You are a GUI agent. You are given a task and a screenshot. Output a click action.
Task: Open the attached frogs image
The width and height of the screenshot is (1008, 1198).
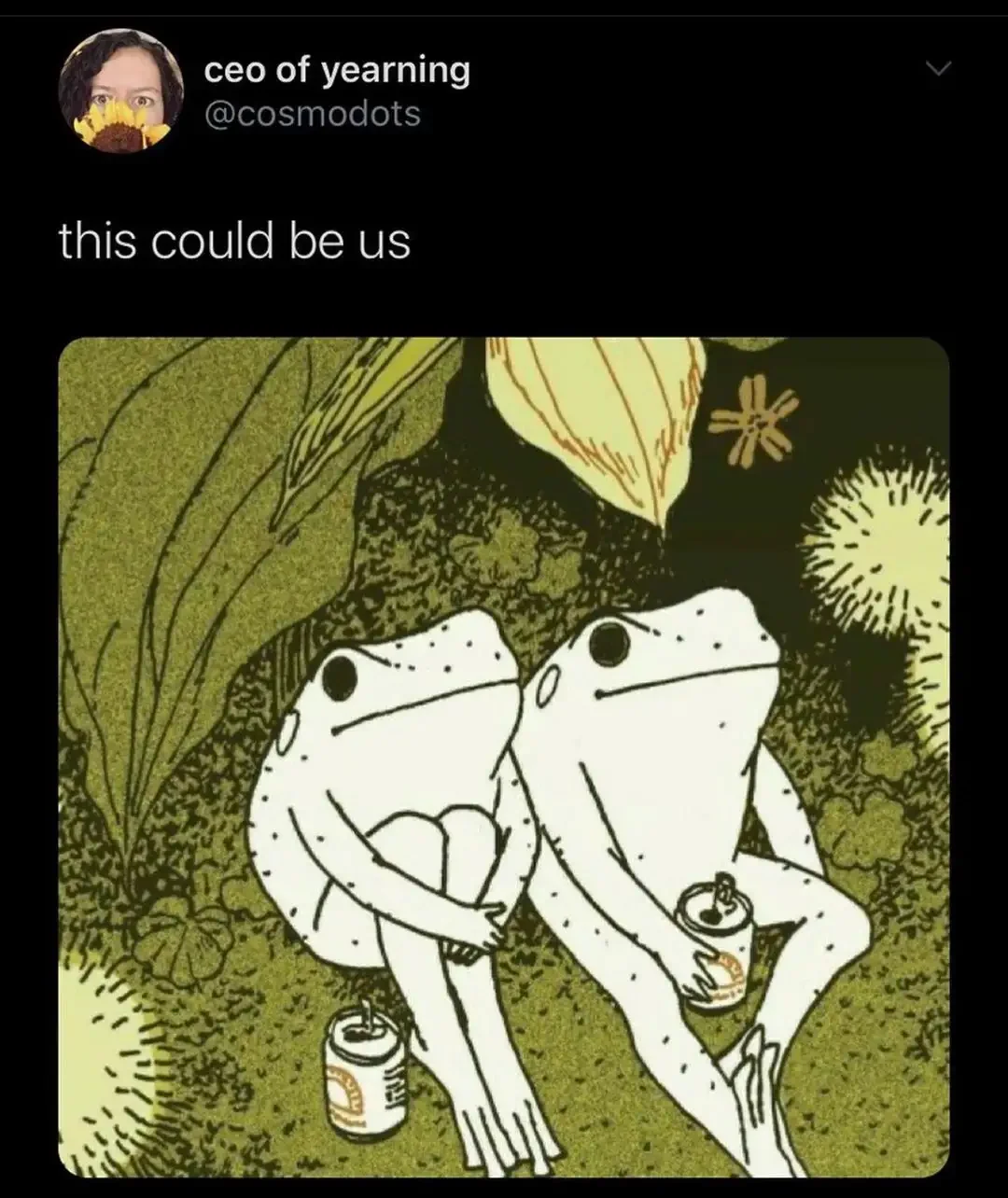tap(504, 756)
